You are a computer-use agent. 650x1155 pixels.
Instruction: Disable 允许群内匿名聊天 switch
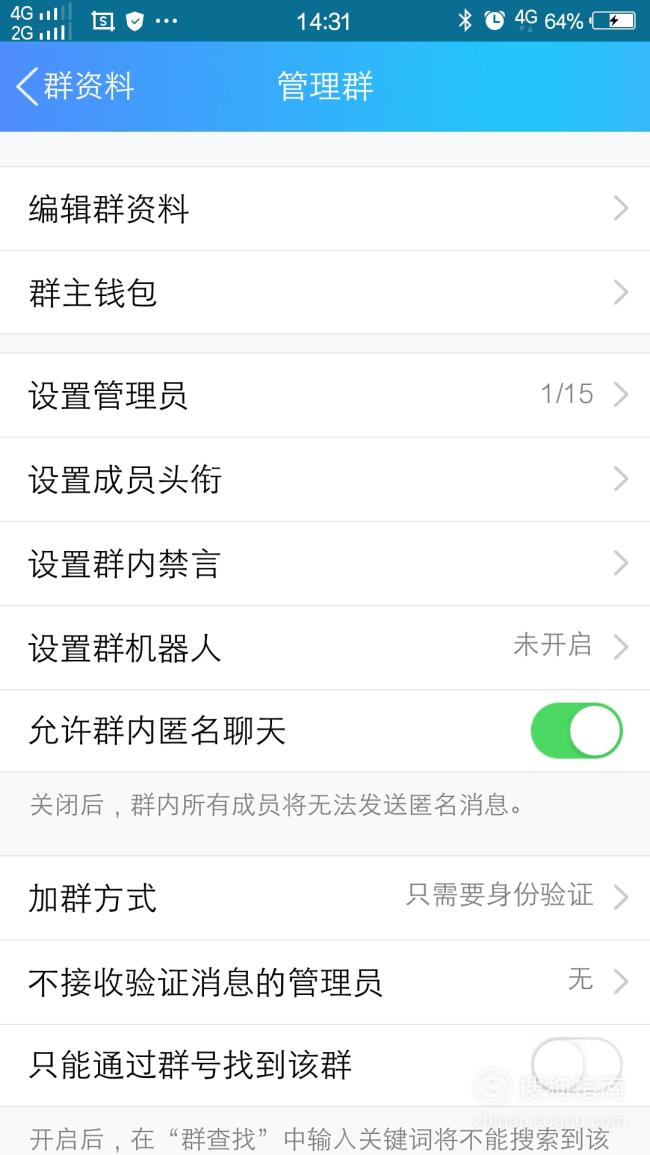pos(576,731)
